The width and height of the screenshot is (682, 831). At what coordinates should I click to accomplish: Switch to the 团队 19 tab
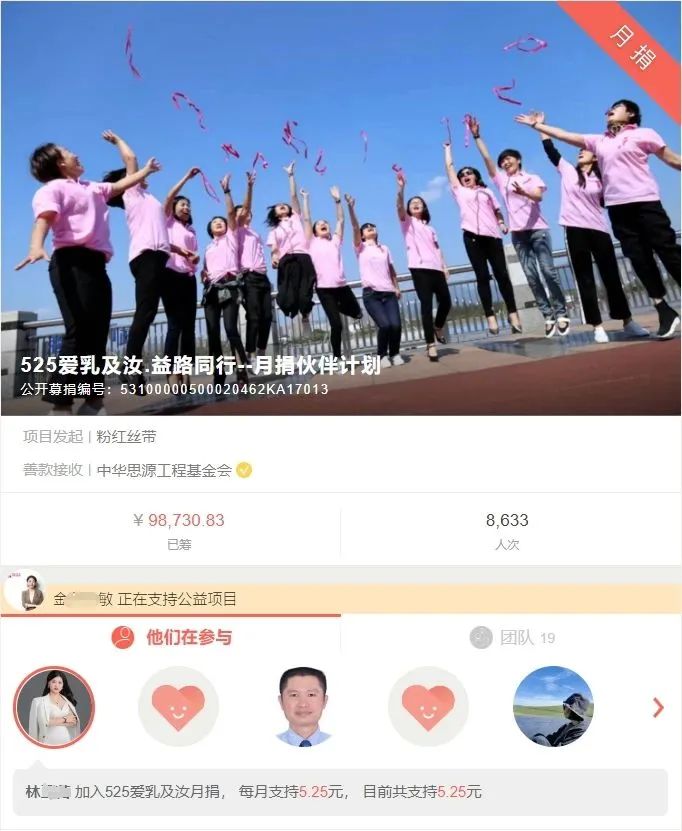(x=512, y=637)
